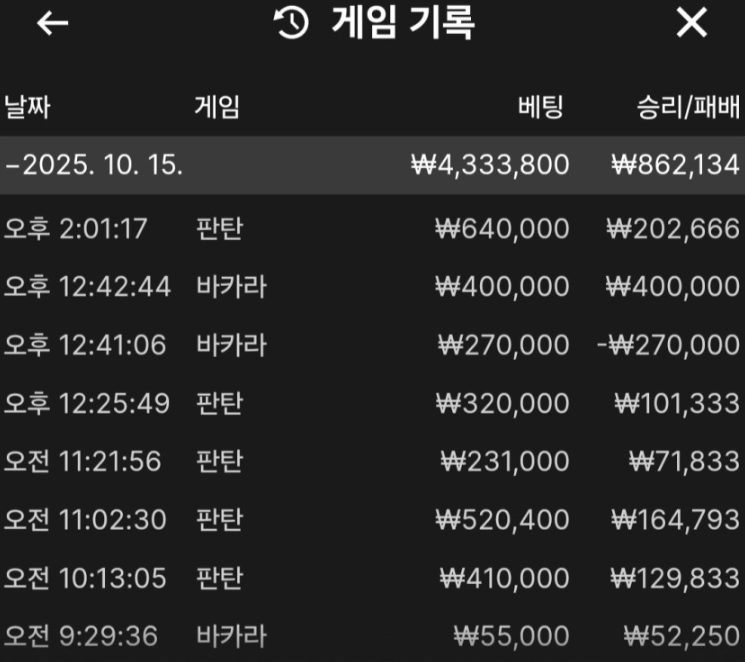Open the 오후 12:42:44 바카라 record
The image size is (745, 662).
[x=372, y=287]
